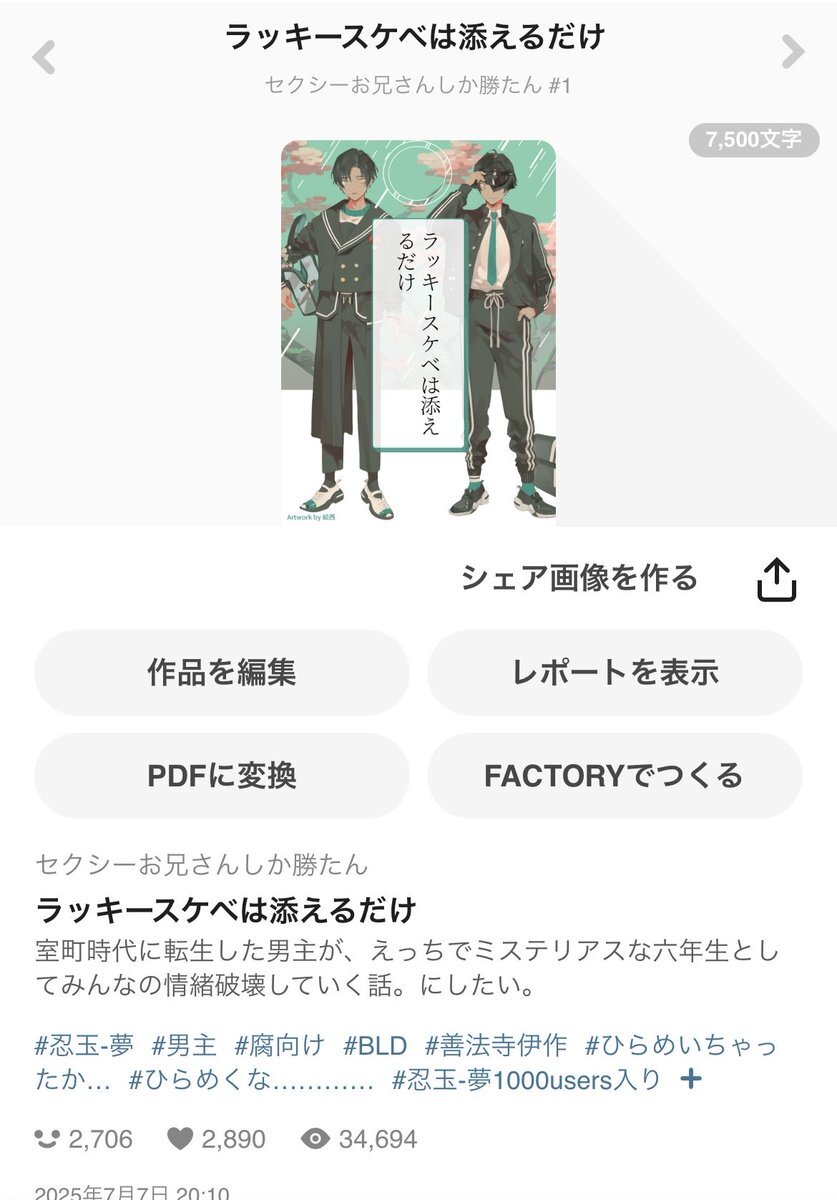Open レポートを表示 report view
This screenshot has height=1200, width=837.
pos(615,672)
